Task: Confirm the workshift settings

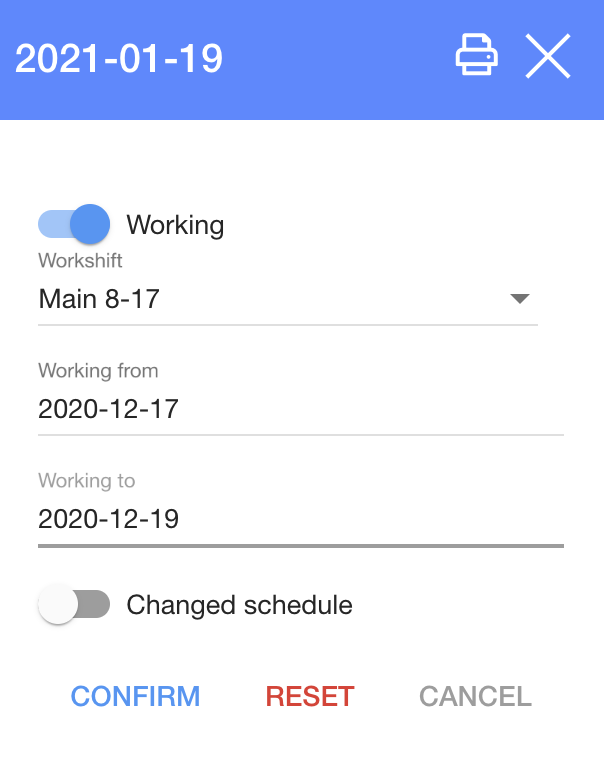Action: point(135,696)
